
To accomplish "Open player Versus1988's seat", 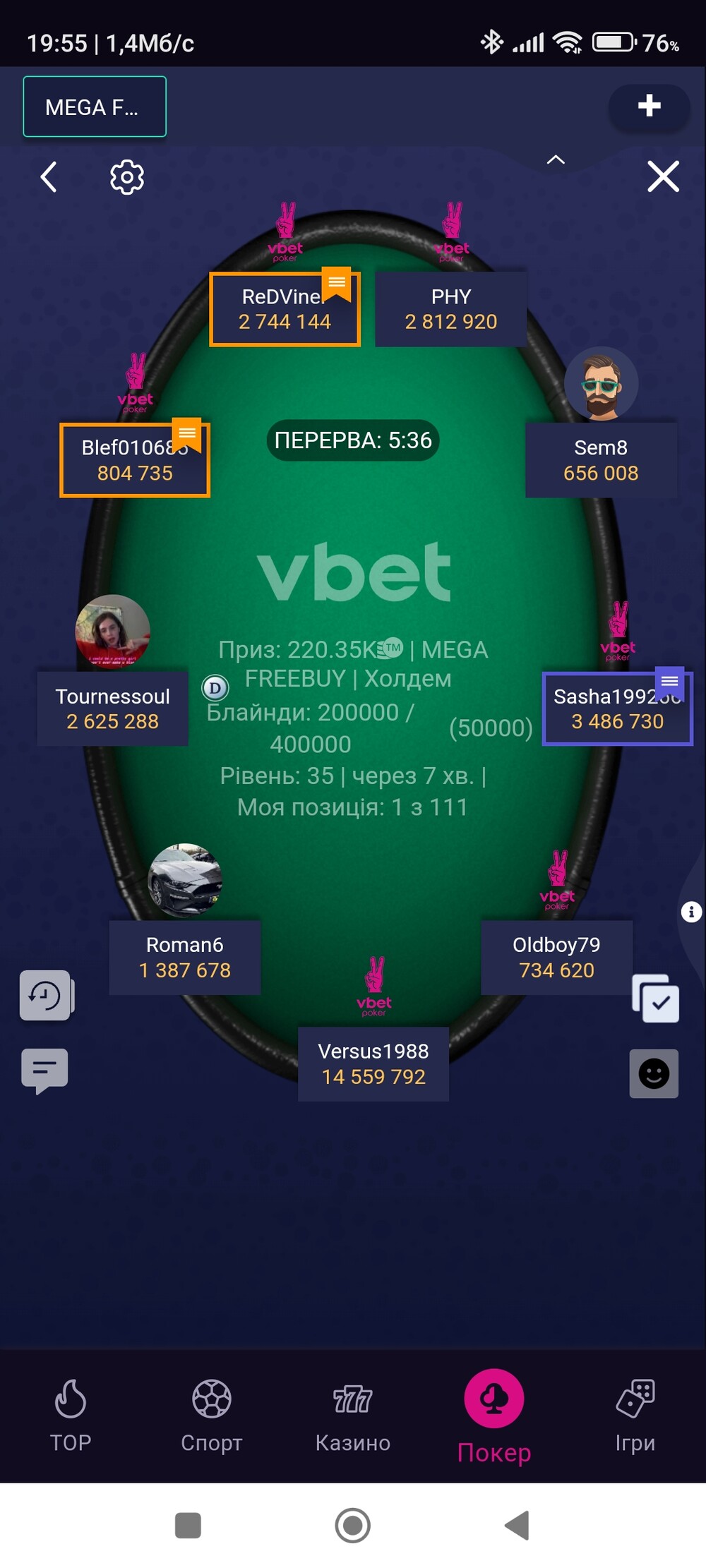I will tap(373, 1063).
